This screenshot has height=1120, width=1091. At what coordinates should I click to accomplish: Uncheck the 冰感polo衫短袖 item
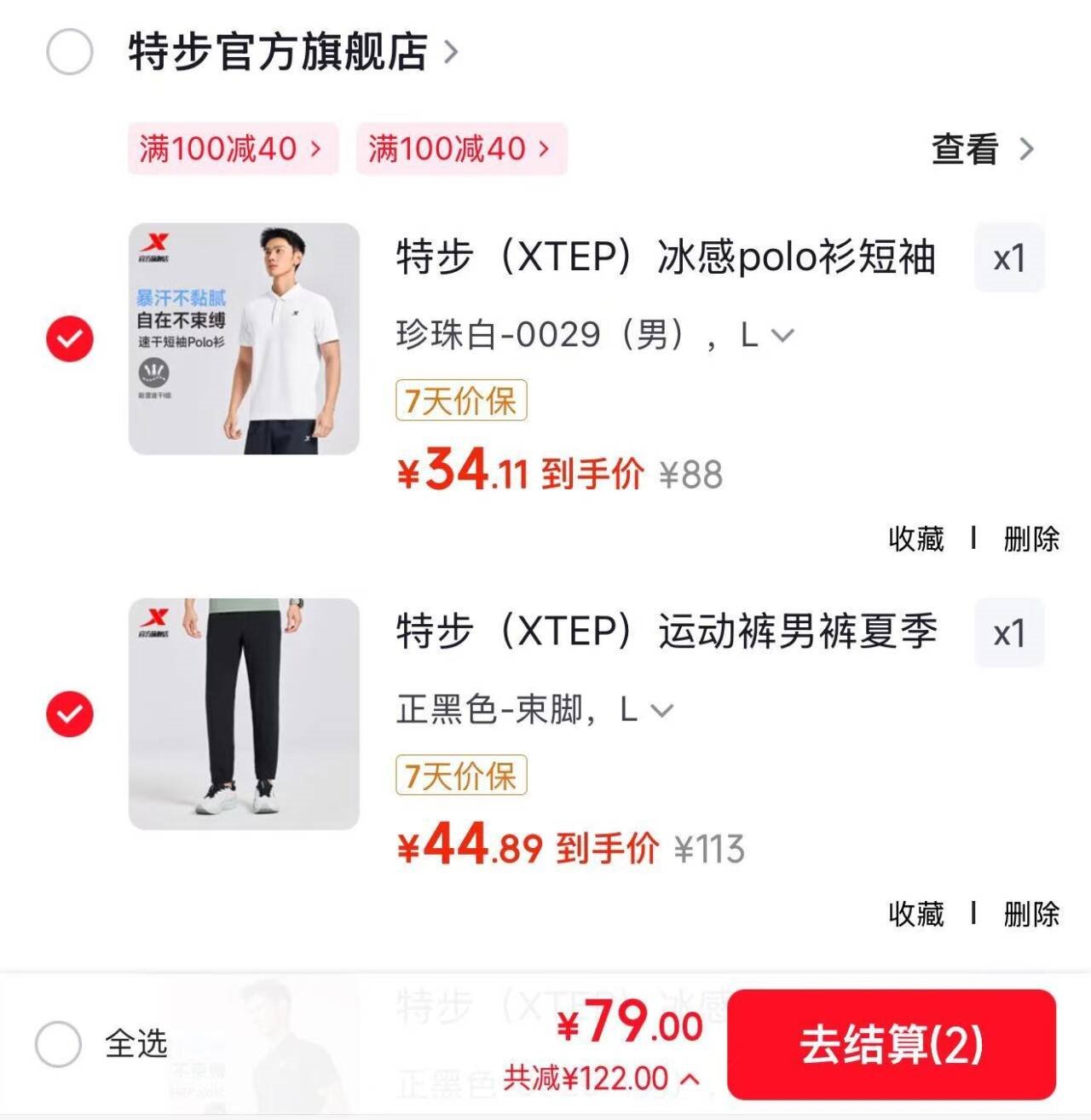point(69,338)
